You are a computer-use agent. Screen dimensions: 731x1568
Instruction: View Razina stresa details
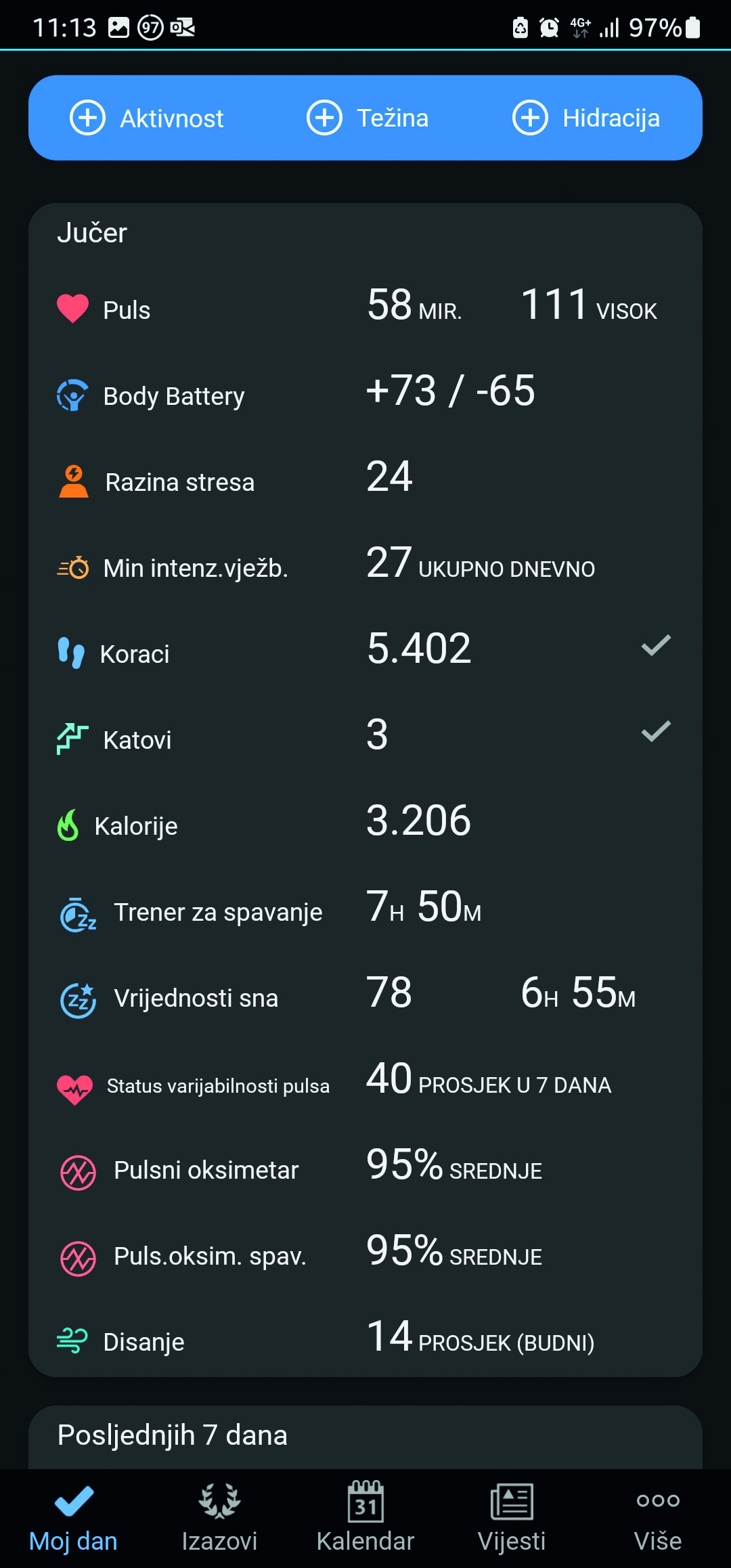point(365,481)
